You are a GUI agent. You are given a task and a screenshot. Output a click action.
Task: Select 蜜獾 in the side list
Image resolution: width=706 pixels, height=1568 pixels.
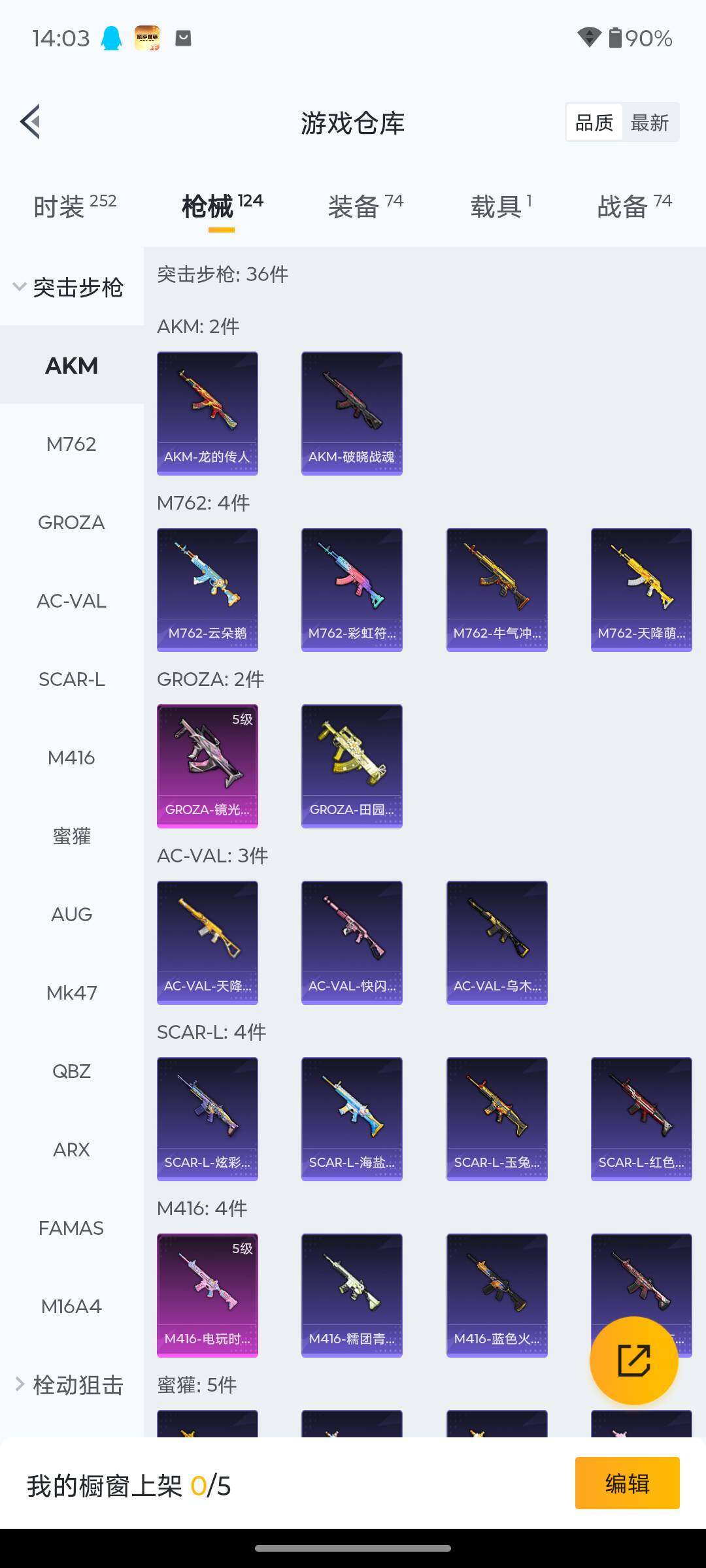tap(71, 836)
